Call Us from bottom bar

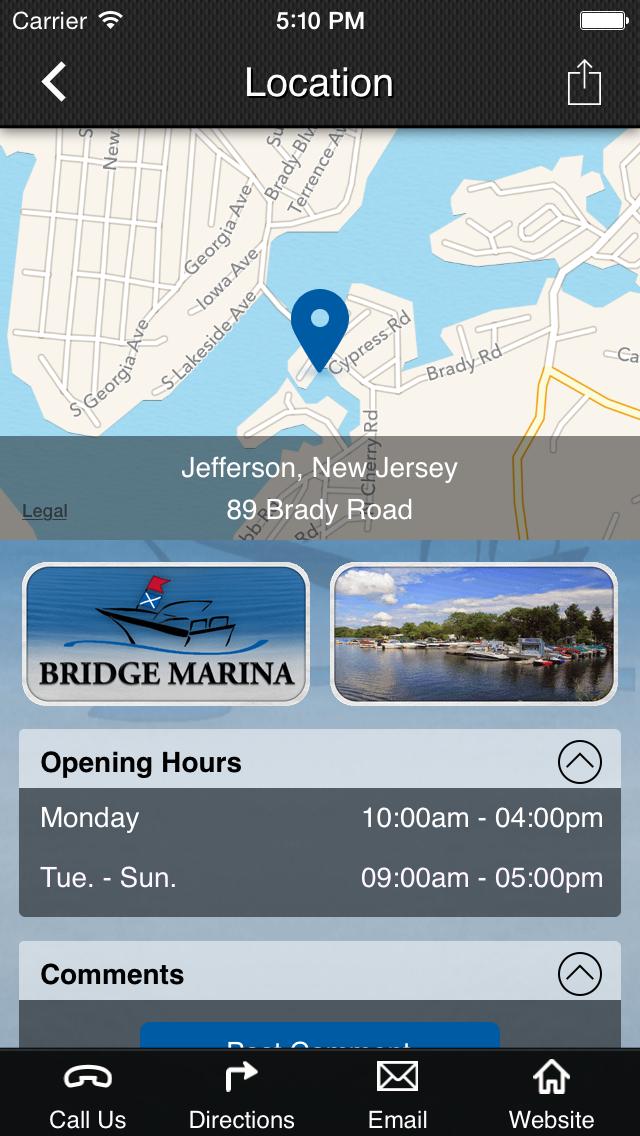point(88,1094)
